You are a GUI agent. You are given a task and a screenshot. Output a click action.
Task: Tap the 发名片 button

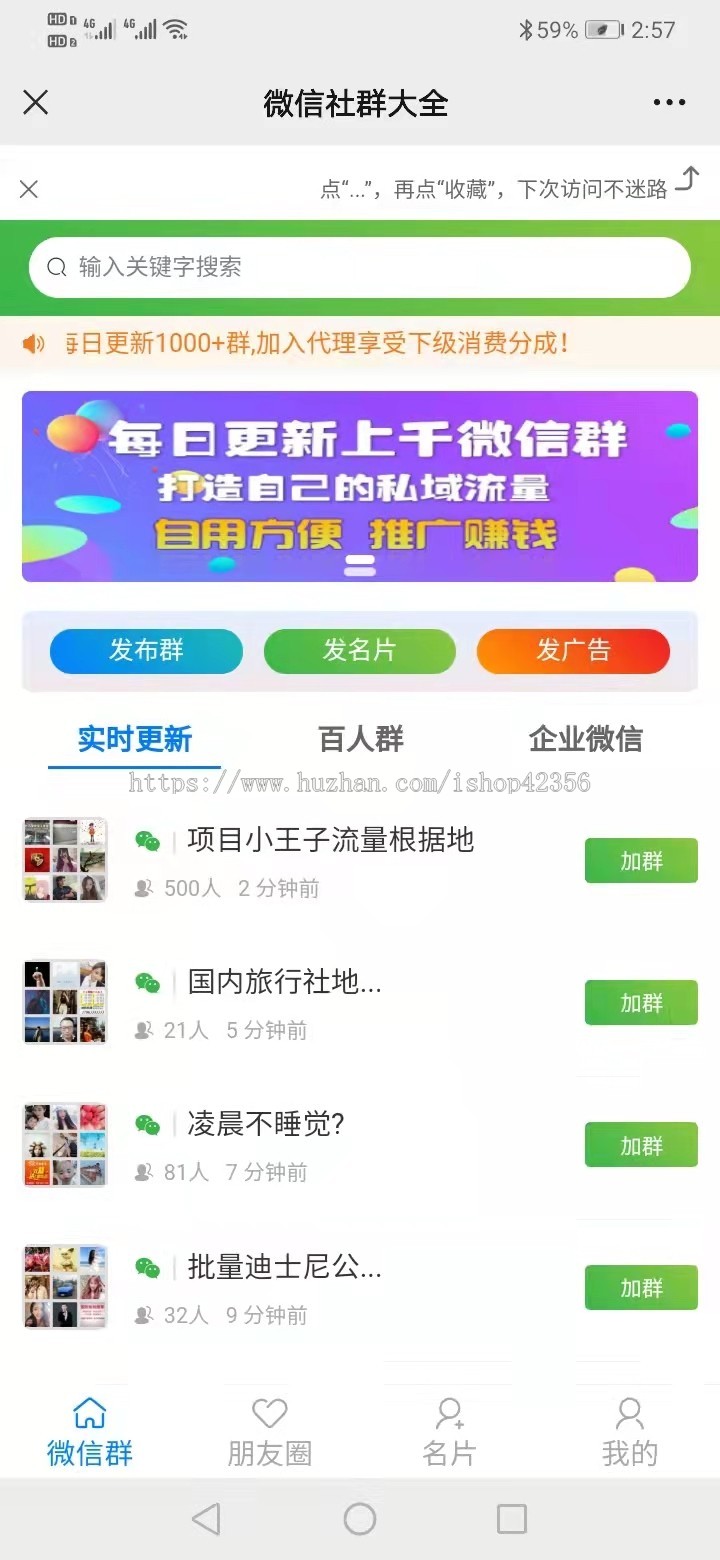[360, 651]
